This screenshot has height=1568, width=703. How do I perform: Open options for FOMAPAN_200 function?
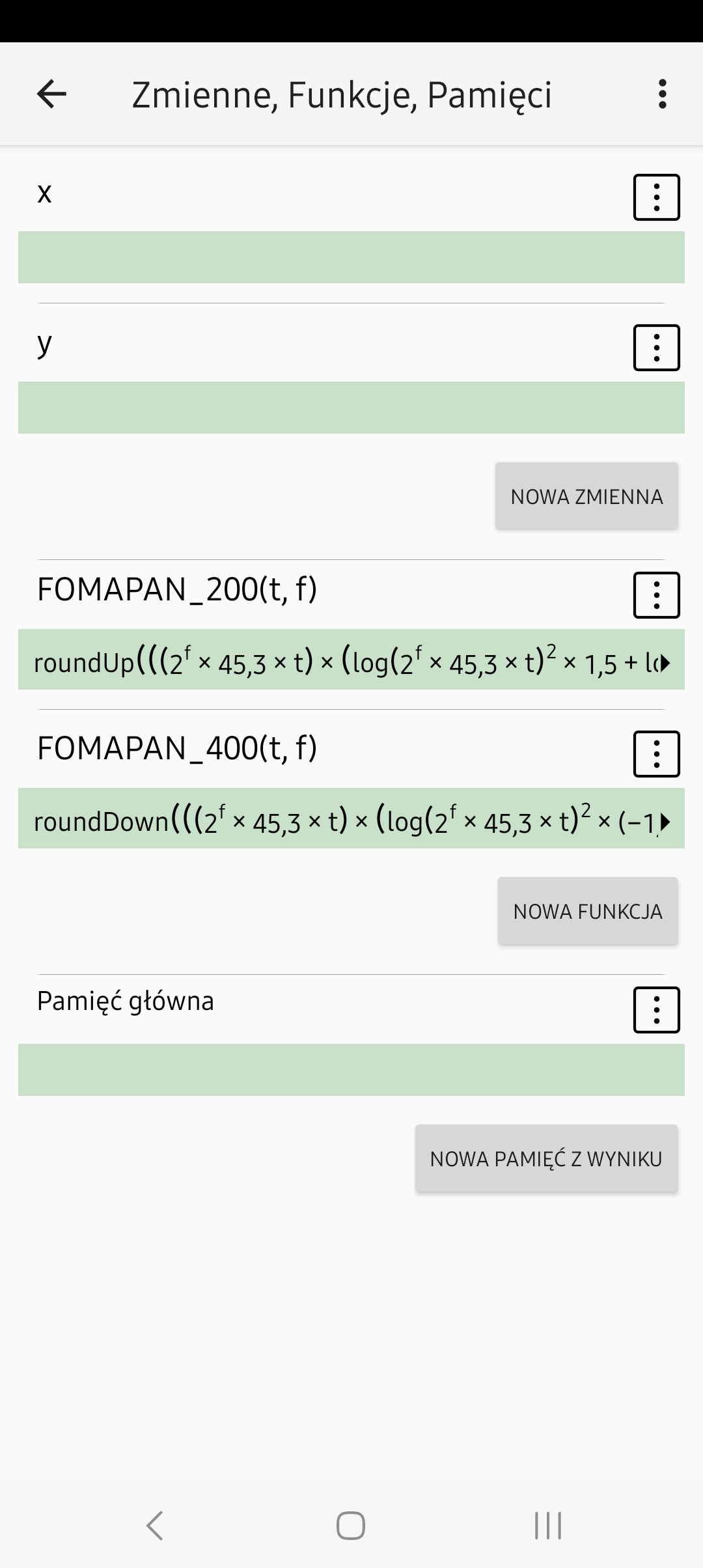click(656, 595)
